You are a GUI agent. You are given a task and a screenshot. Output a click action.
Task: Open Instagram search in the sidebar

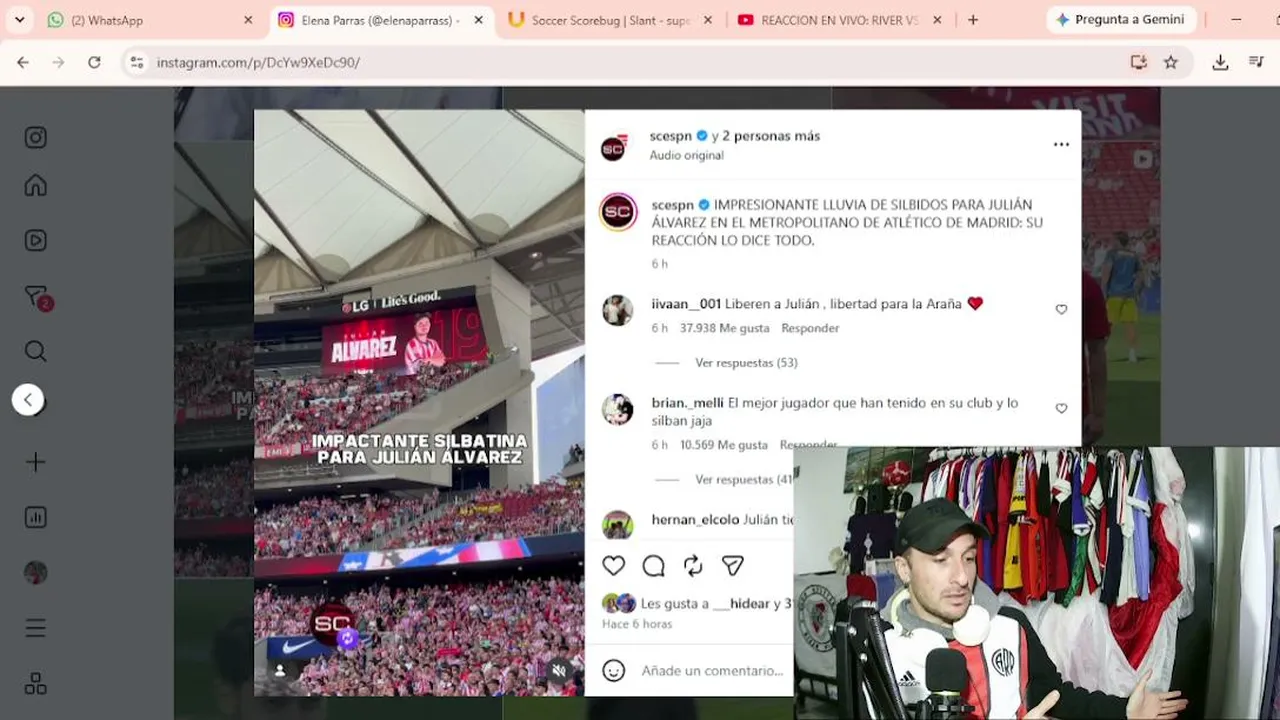point(36,351)
